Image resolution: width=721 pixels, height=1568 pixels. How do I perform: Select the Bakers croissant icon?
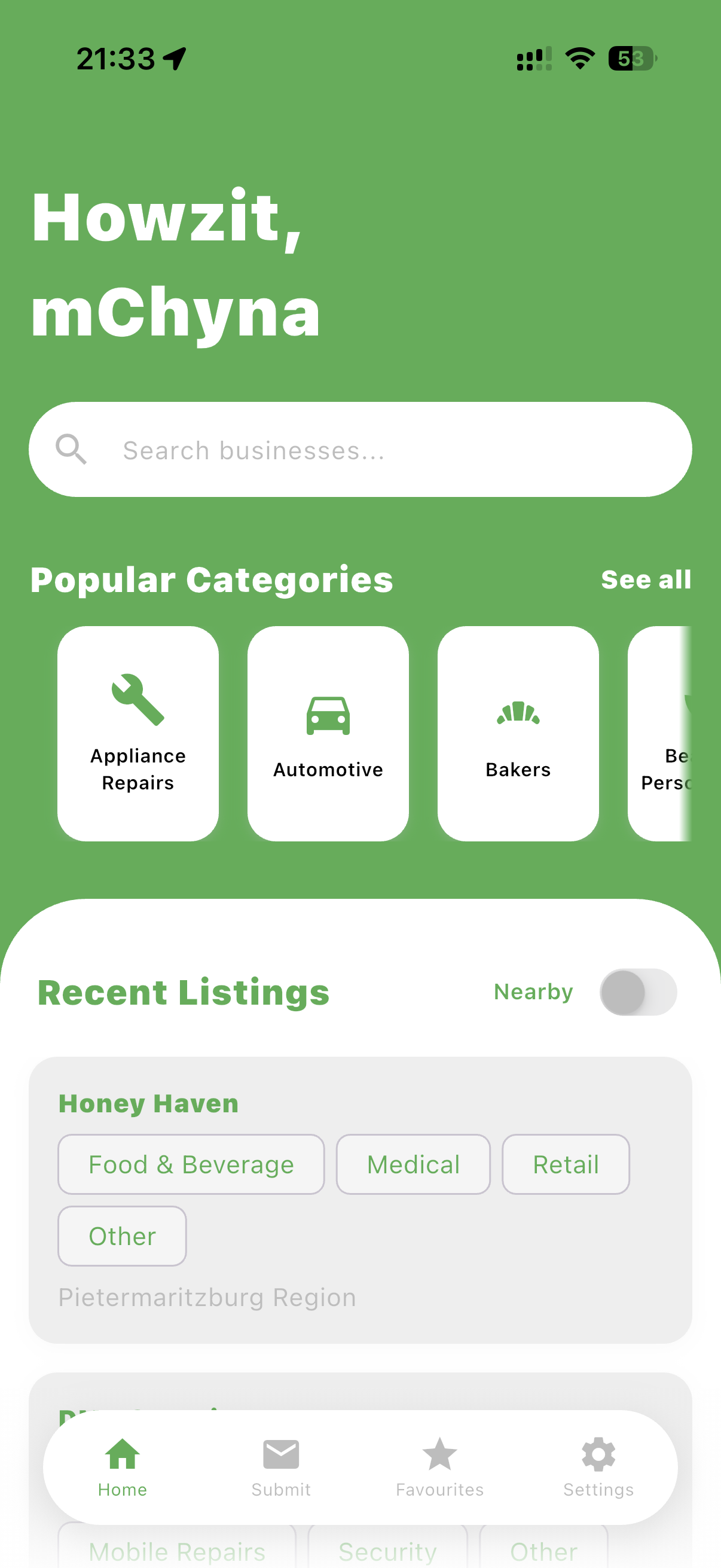tap(516, 716)
